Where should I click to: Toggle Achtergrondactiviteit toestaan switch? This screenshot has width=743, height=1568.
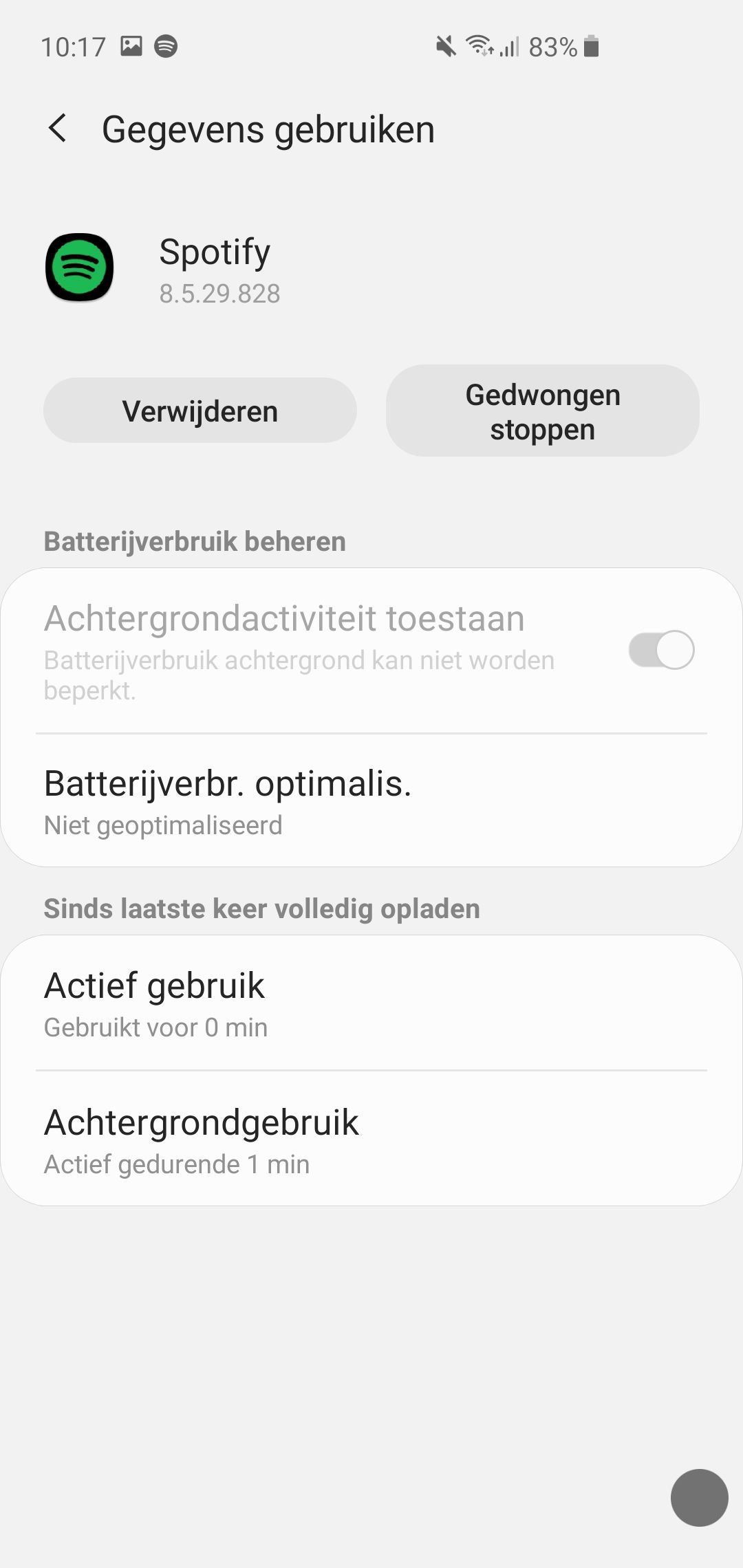[x=660, y=649]
